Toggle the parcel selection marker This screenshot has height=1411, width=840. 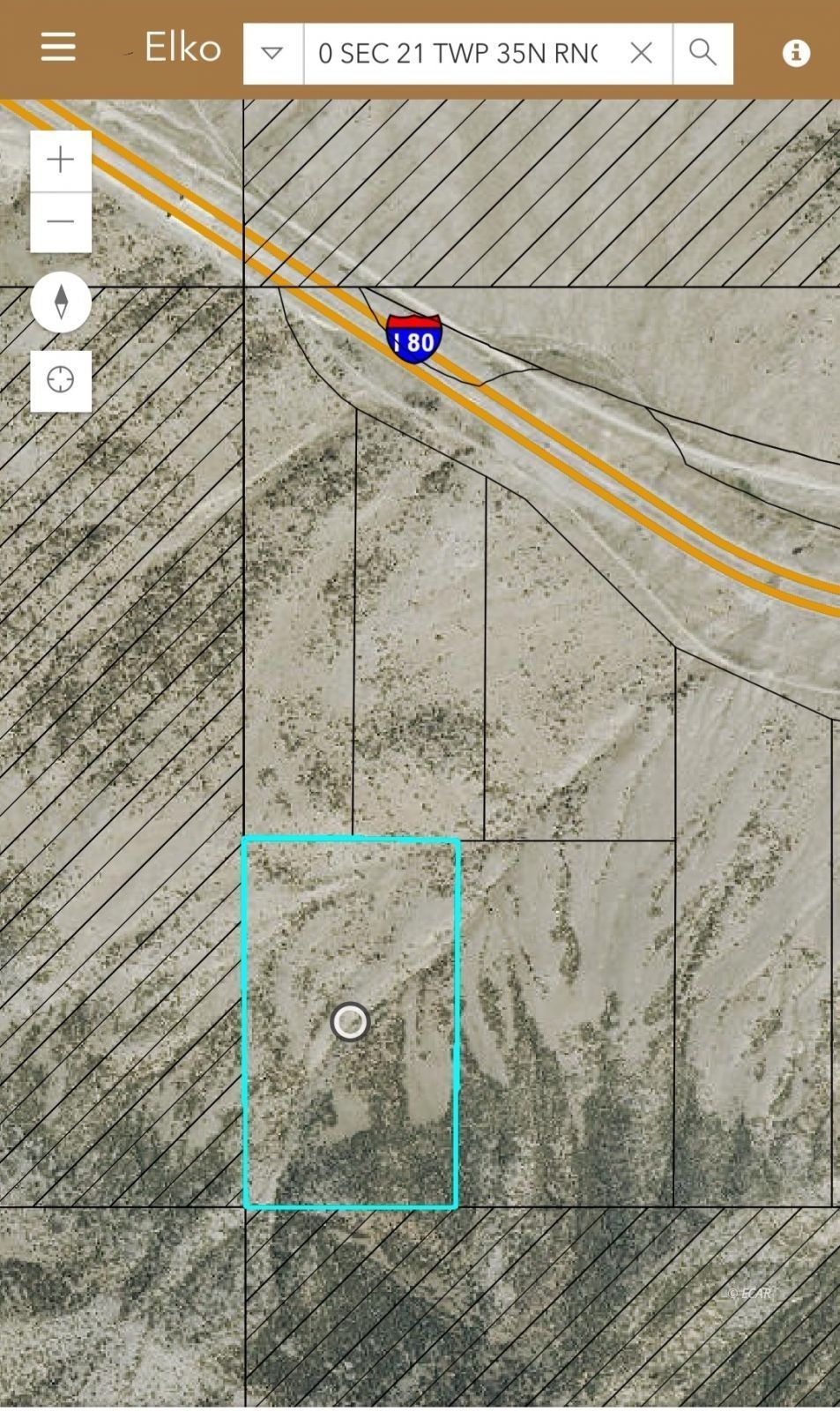(x=349, y=1020)
